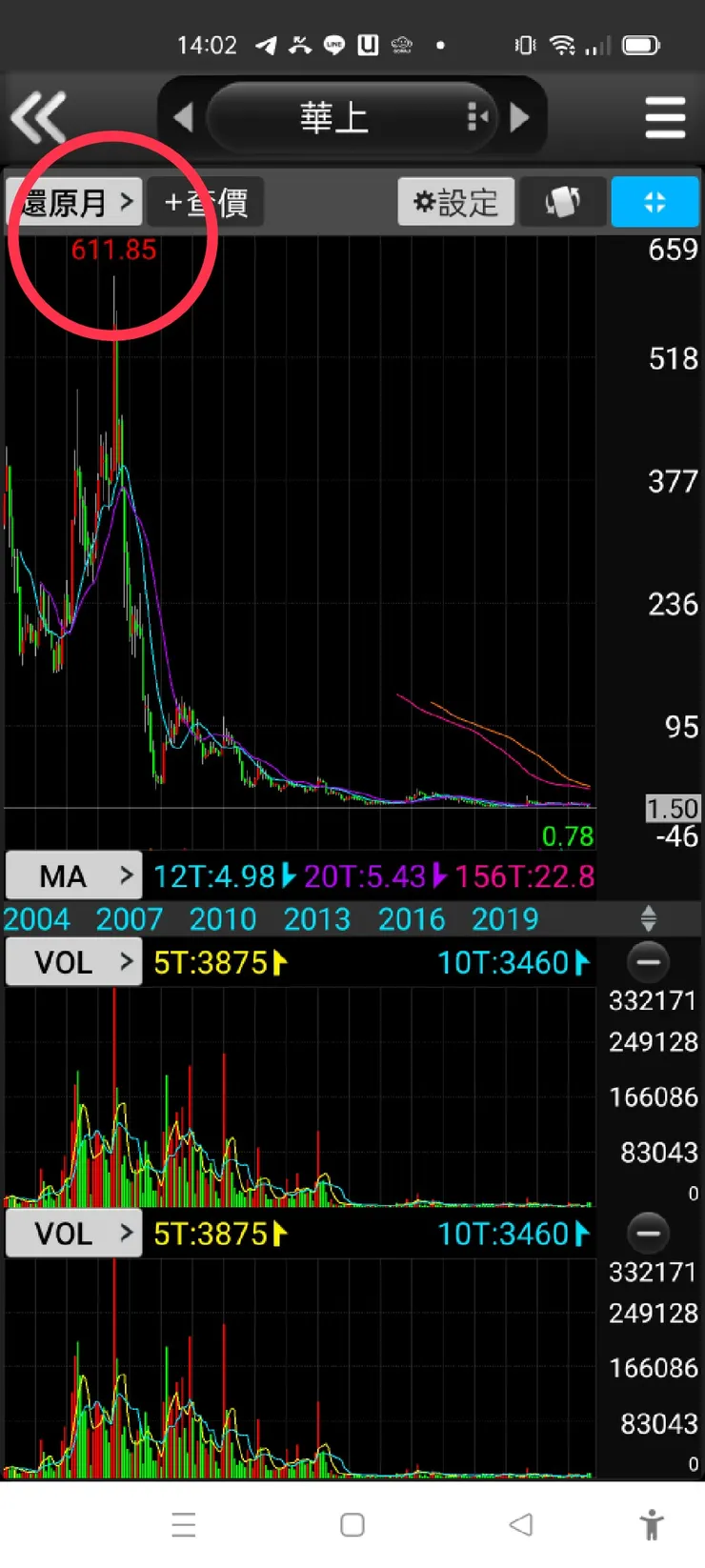
Task: Change the MA indicator type
Action: (x=74, y=875)
